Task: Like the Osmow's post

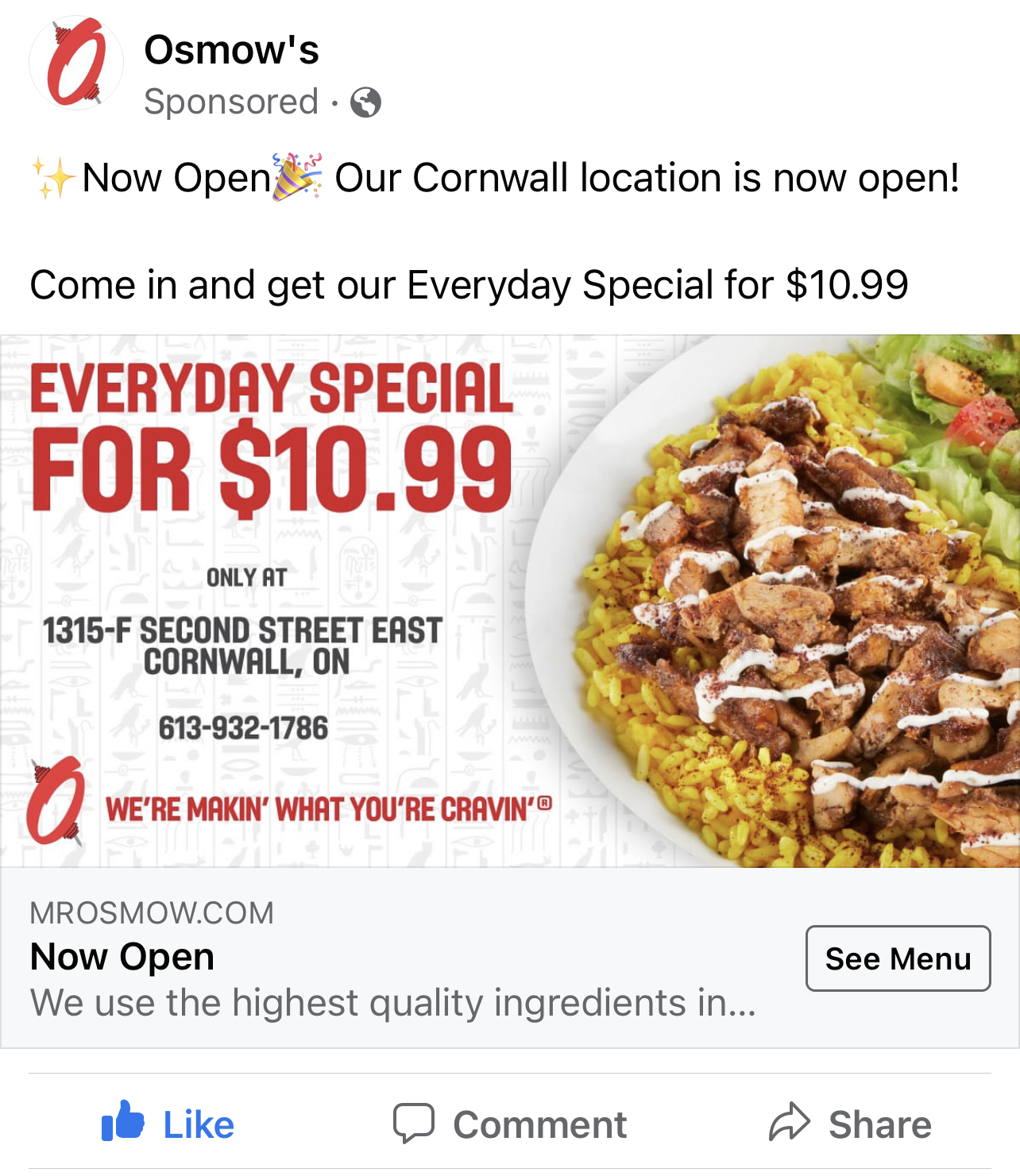Action: click(168, 1124)
